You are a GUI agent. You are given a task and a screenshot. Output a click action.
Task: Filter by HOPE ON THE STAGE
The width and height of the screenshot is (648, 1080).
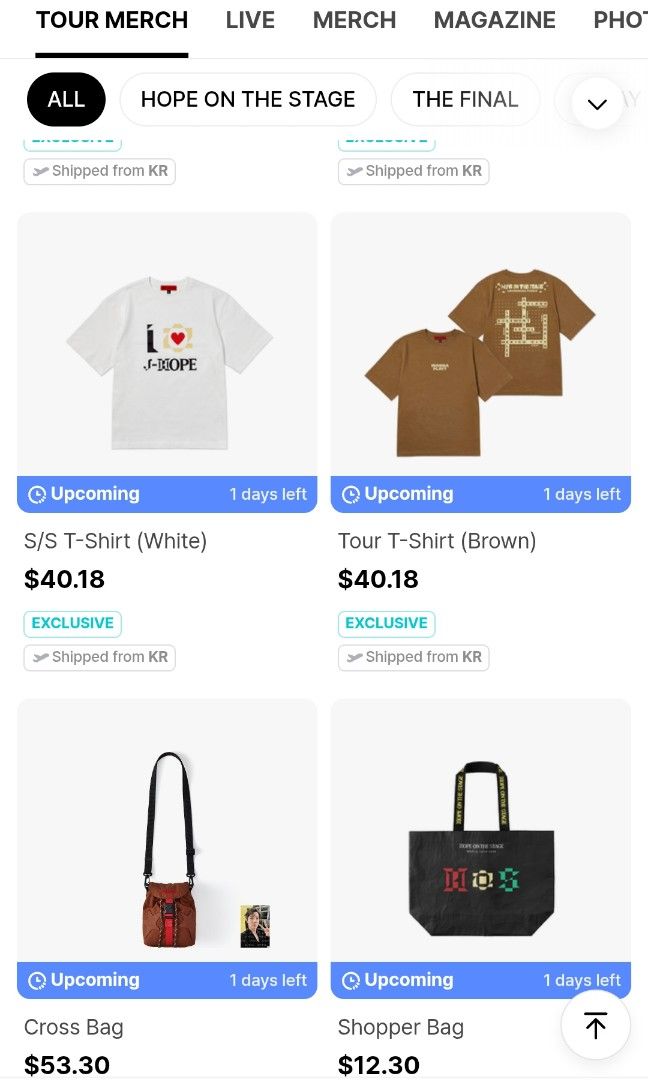coord(248,99)
